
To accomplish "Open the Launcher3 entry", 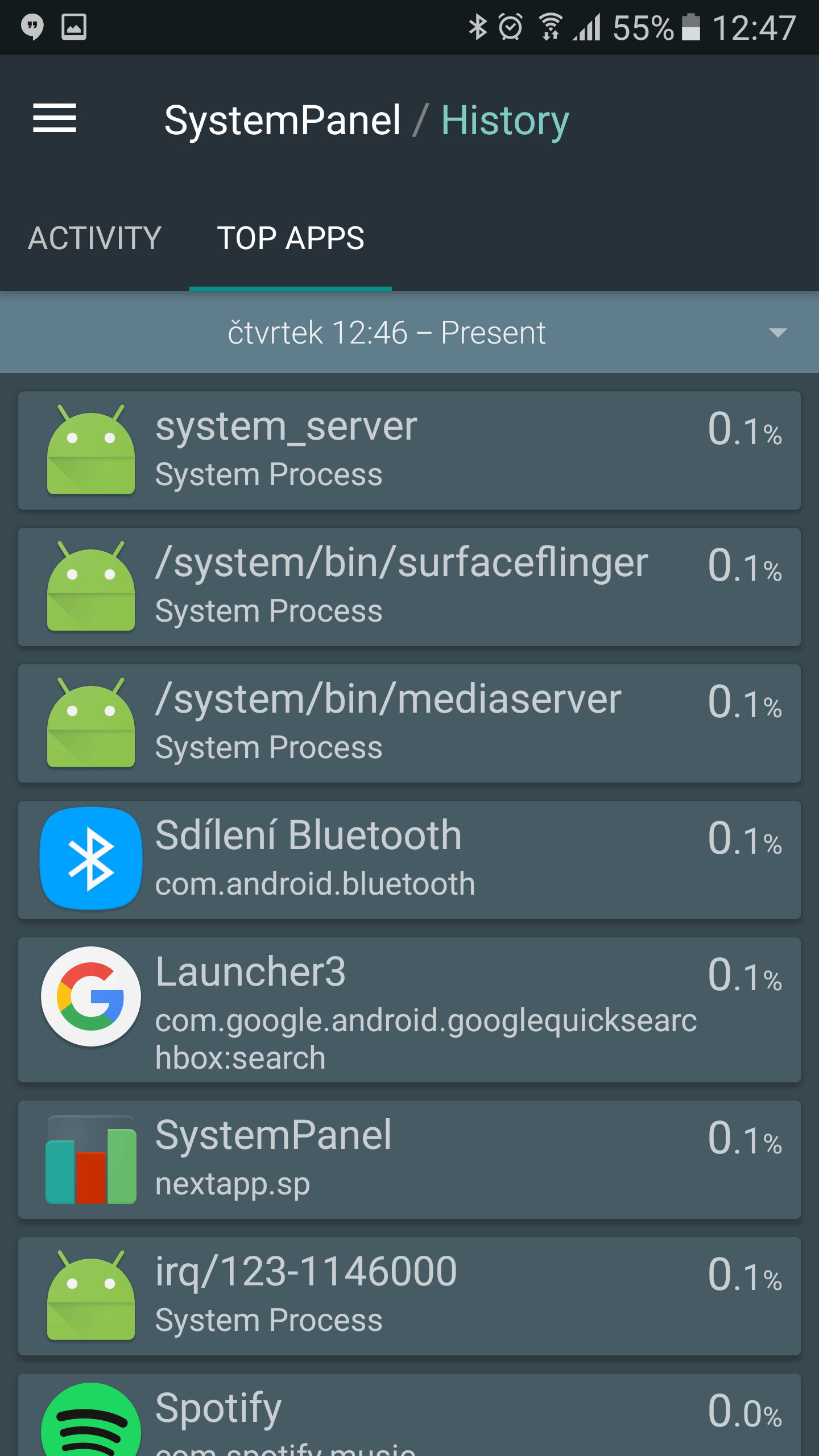I will point(409,1010).
